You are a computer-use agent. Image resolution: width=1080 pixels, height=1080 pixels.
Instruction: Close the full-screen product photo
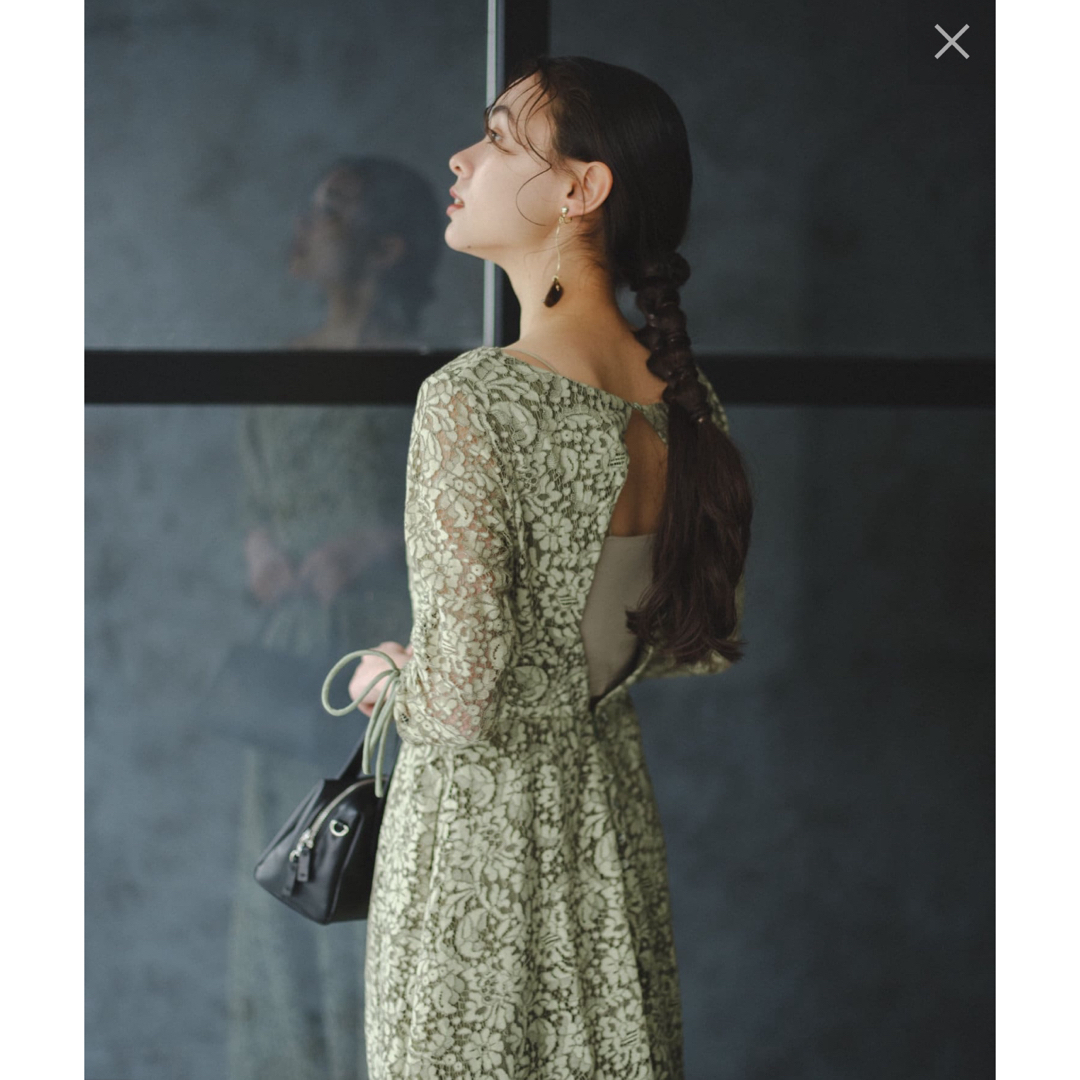click(951, 42)
